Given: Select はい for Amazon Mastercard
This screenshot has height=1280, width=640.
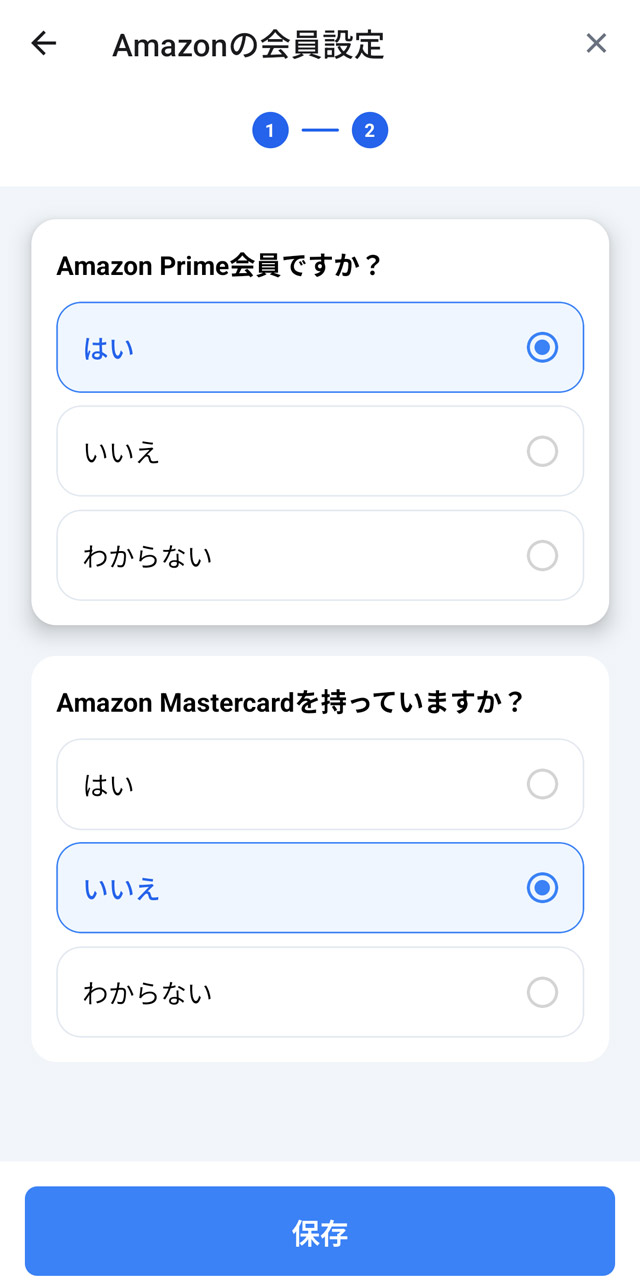Looking at the screenshot, I should click(x=320, y=784).
